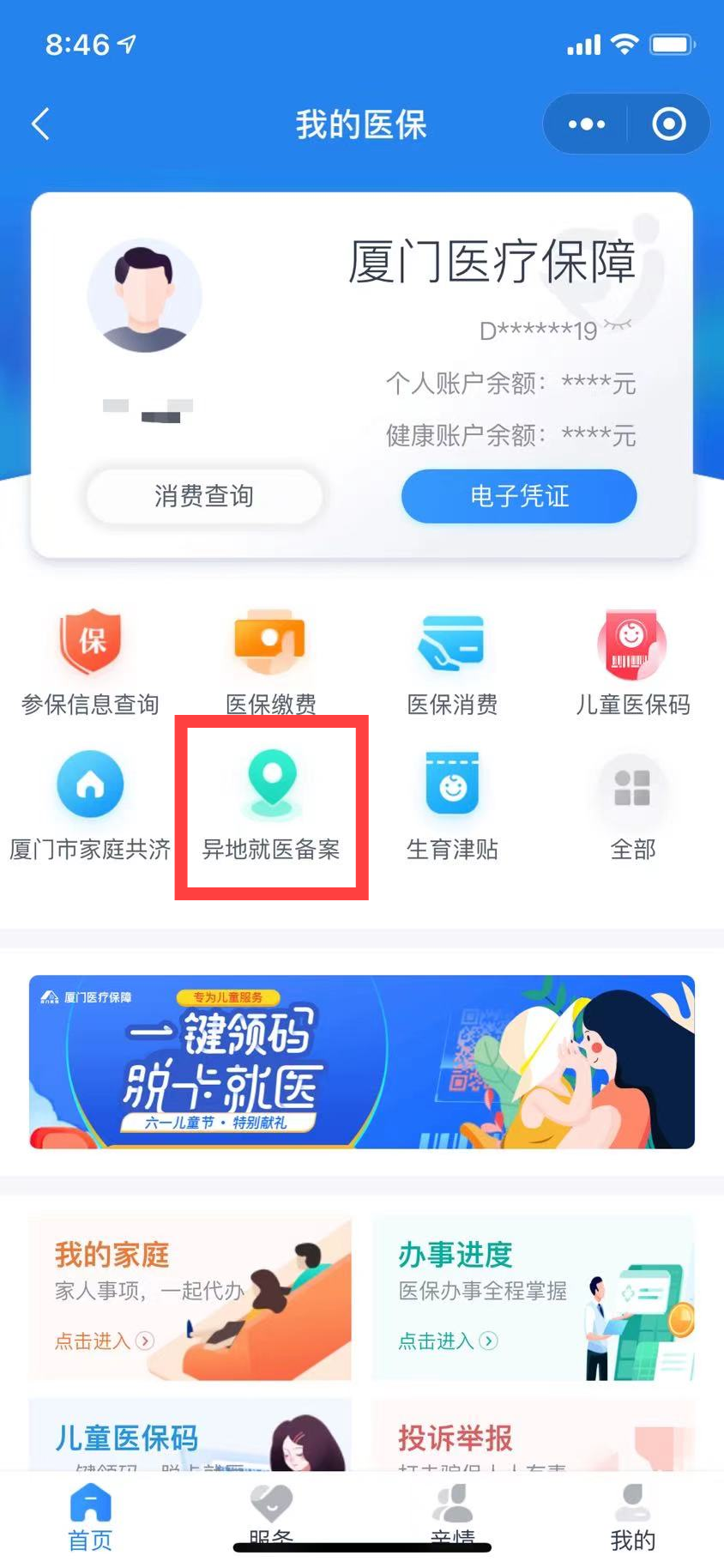Open the 一键领码 脱卡就医 banner

tap(361, 1062)
